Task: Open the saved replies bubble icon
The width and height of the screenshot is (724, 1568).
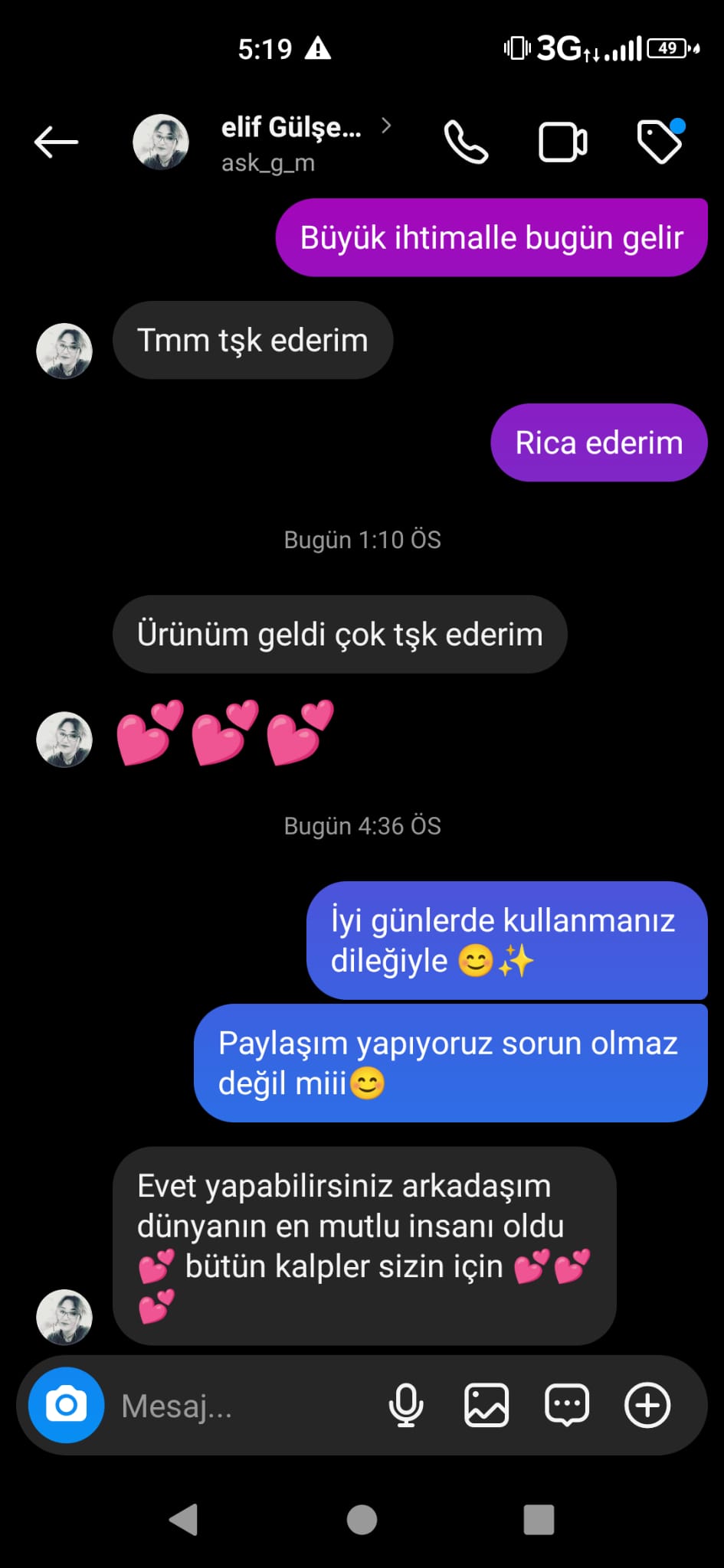Action: (x=567, y=1405)
